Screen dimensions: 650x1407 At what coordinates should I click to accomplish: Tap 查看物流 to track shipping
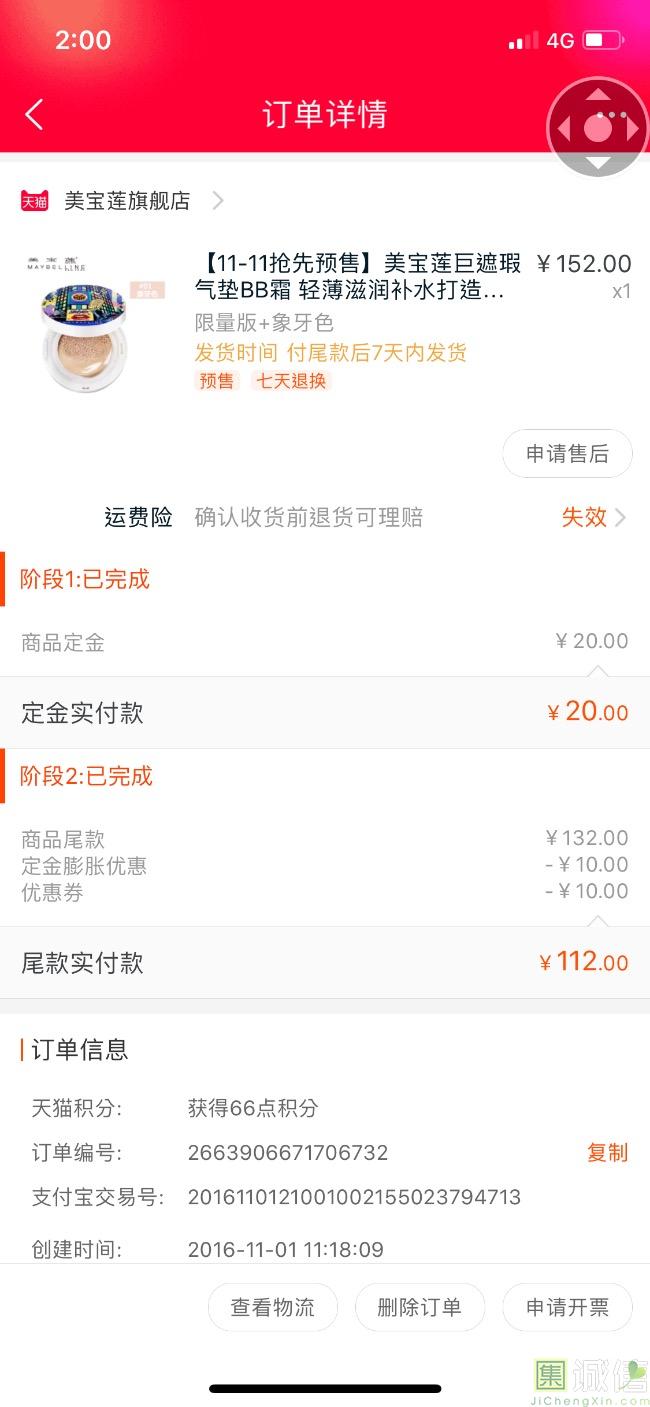[272, 1307]
